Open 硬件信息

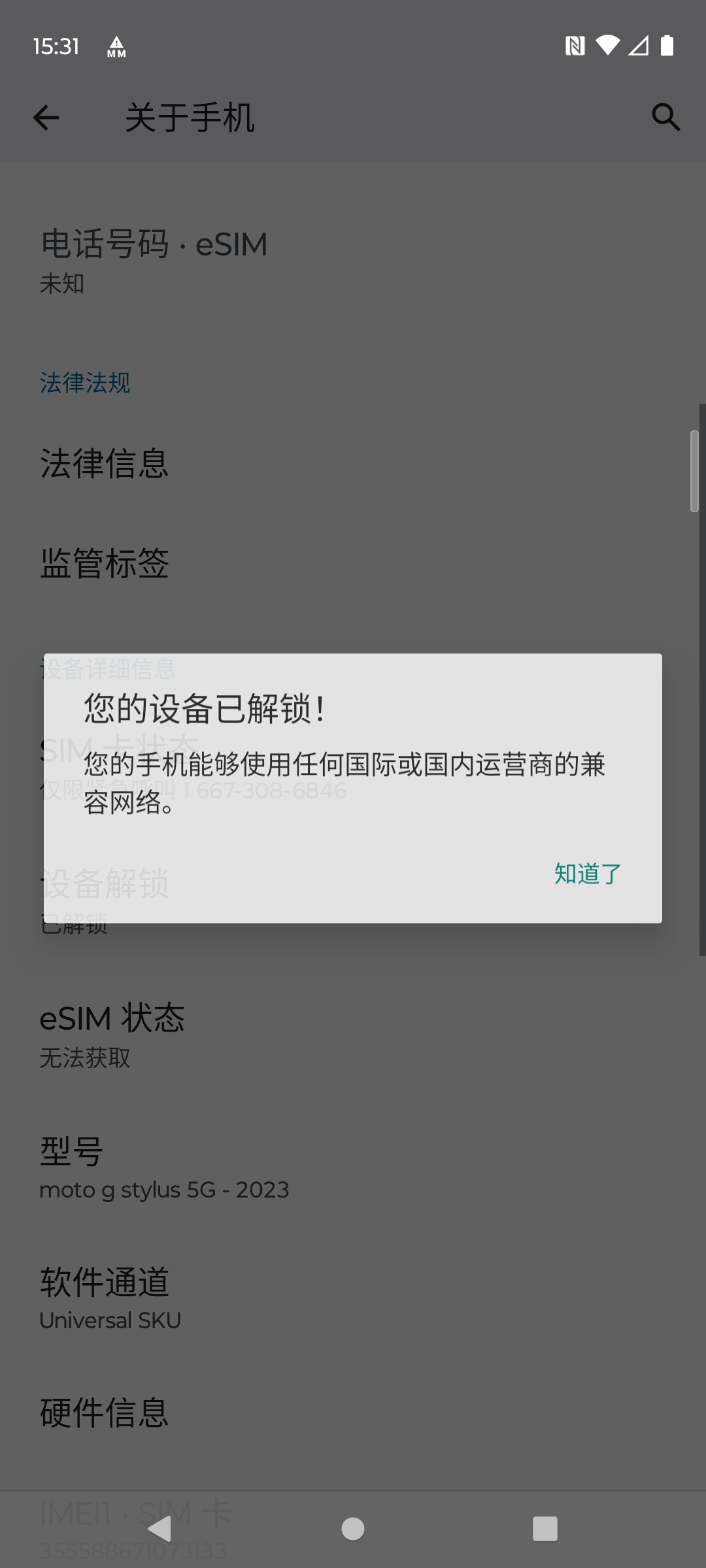tap(353, 1413)
